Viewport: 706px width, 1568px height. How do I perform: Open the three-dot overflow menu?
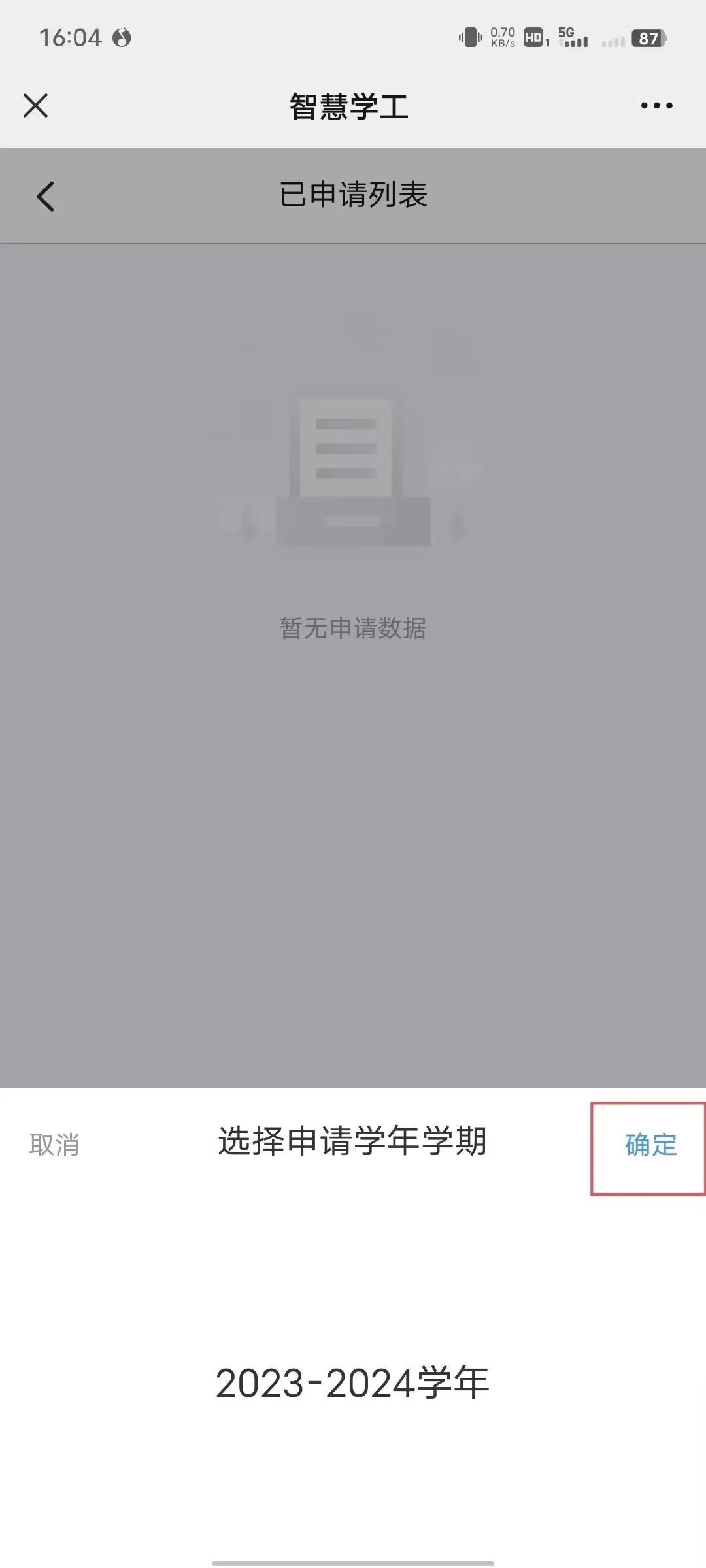pos(656,106)
